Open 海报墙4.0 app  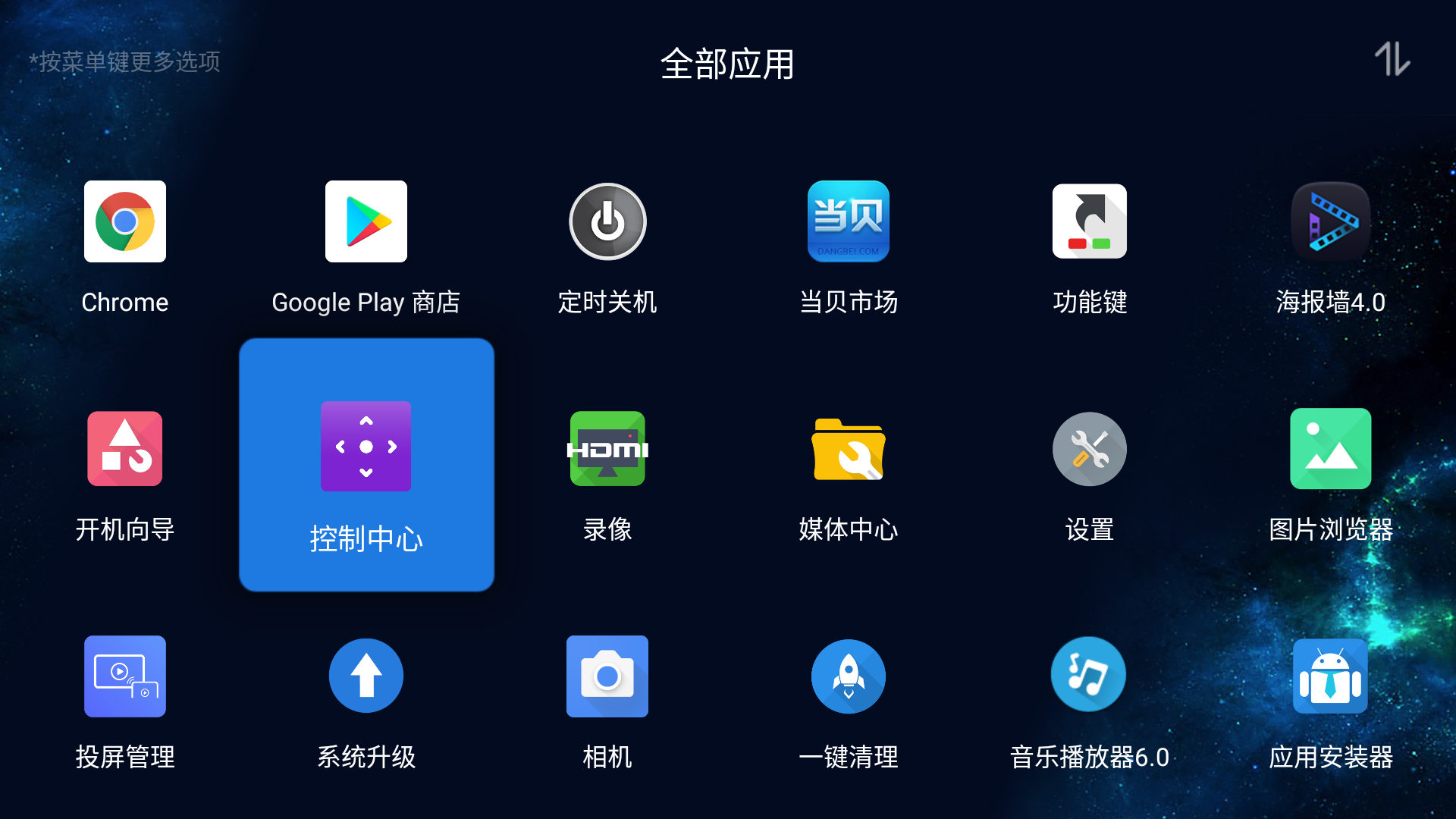tap(1331, 221)
